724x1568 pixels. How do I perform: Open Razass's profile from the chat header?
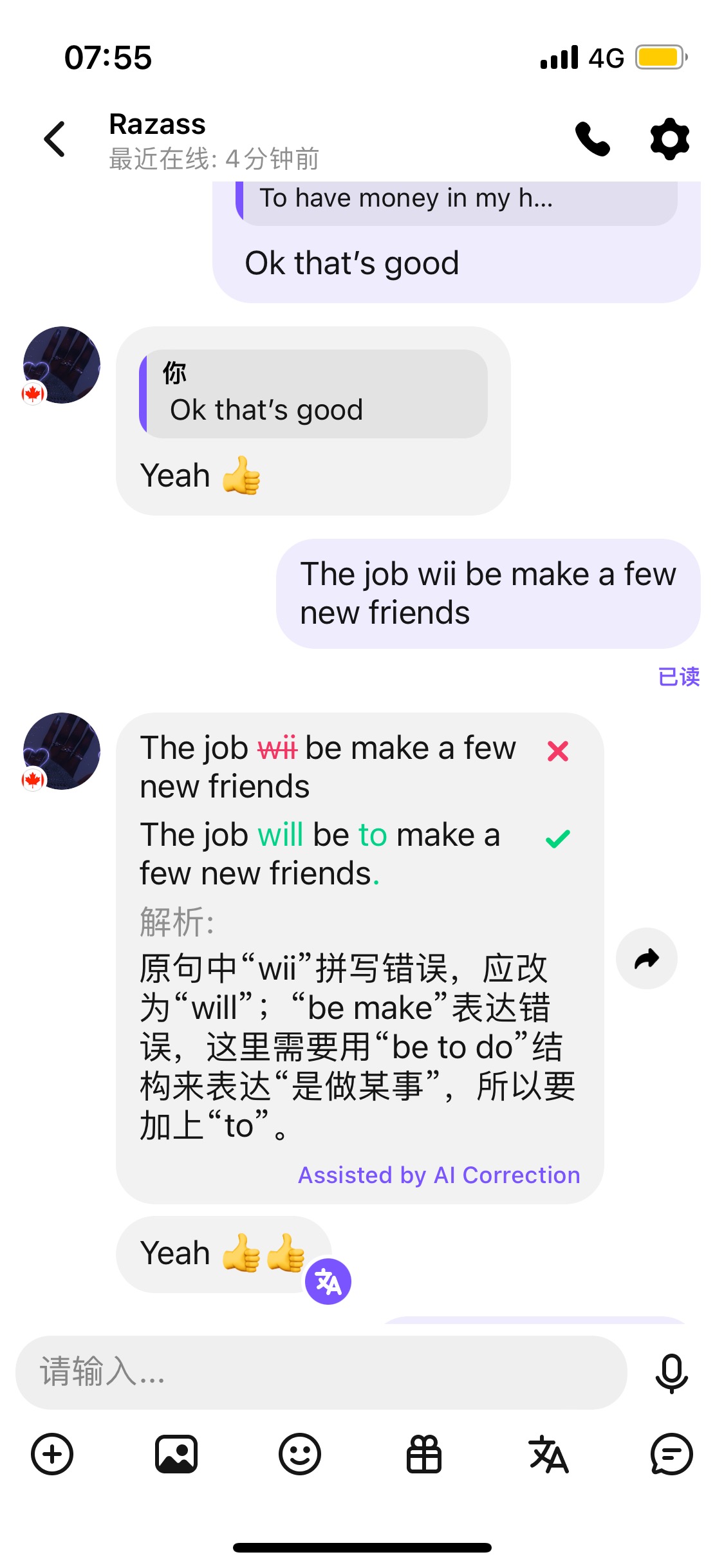point(158,124)
